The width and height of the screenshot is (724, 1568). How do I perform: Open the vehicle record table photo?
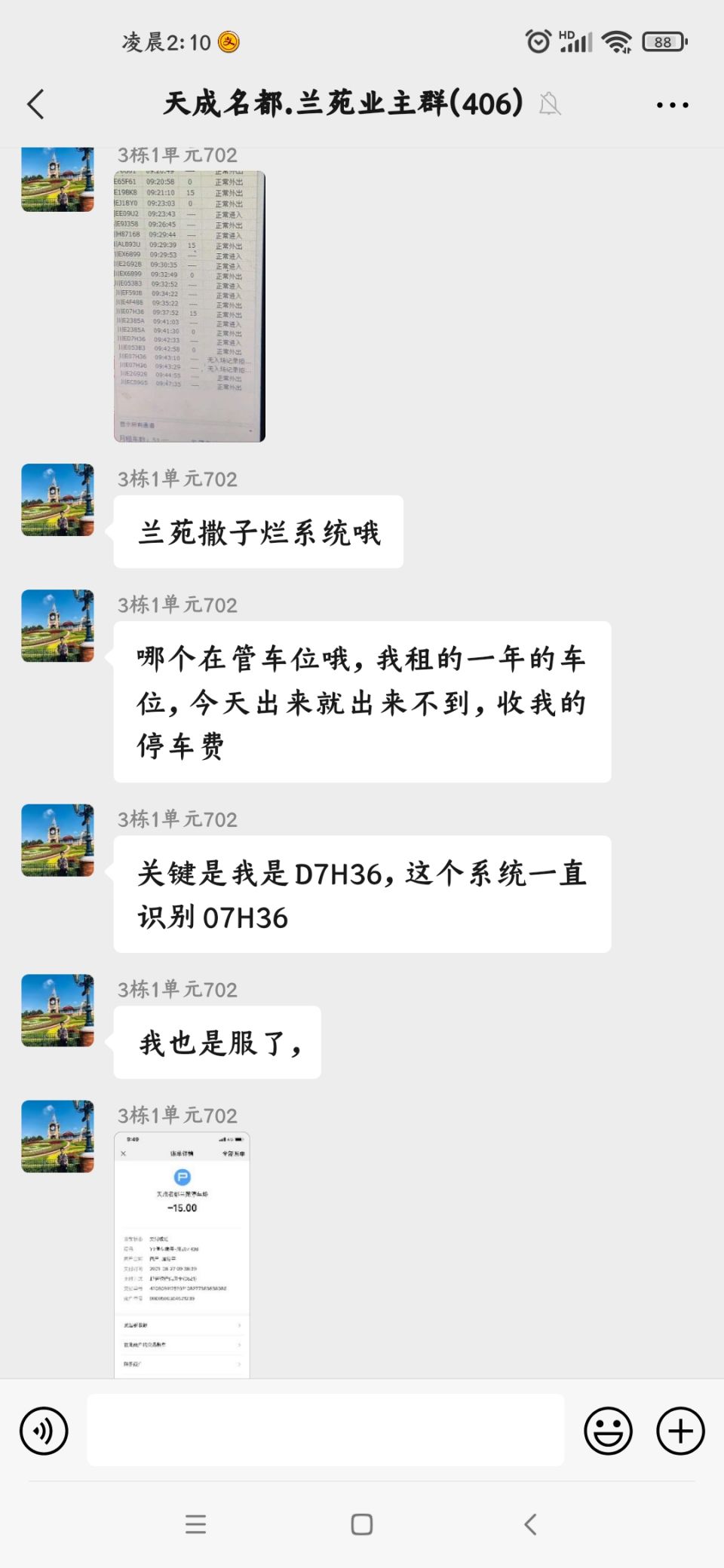189,306
